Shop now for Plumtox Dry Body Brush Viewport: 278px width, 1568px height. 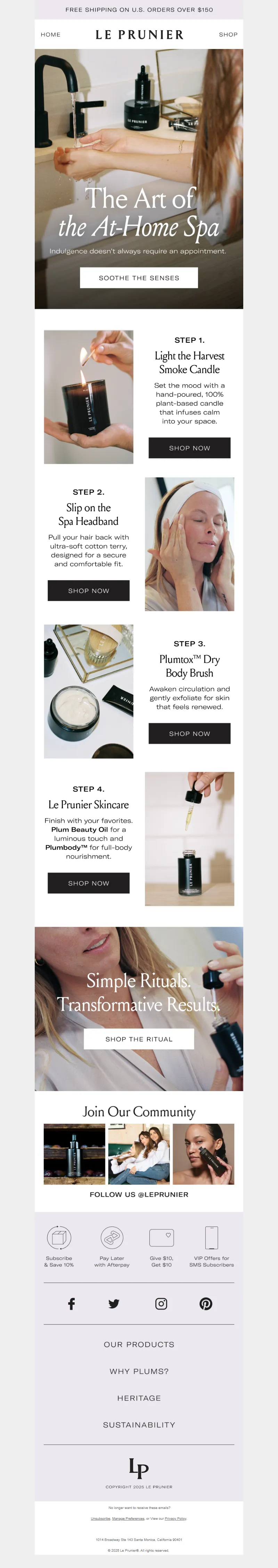tap(189, 734)
